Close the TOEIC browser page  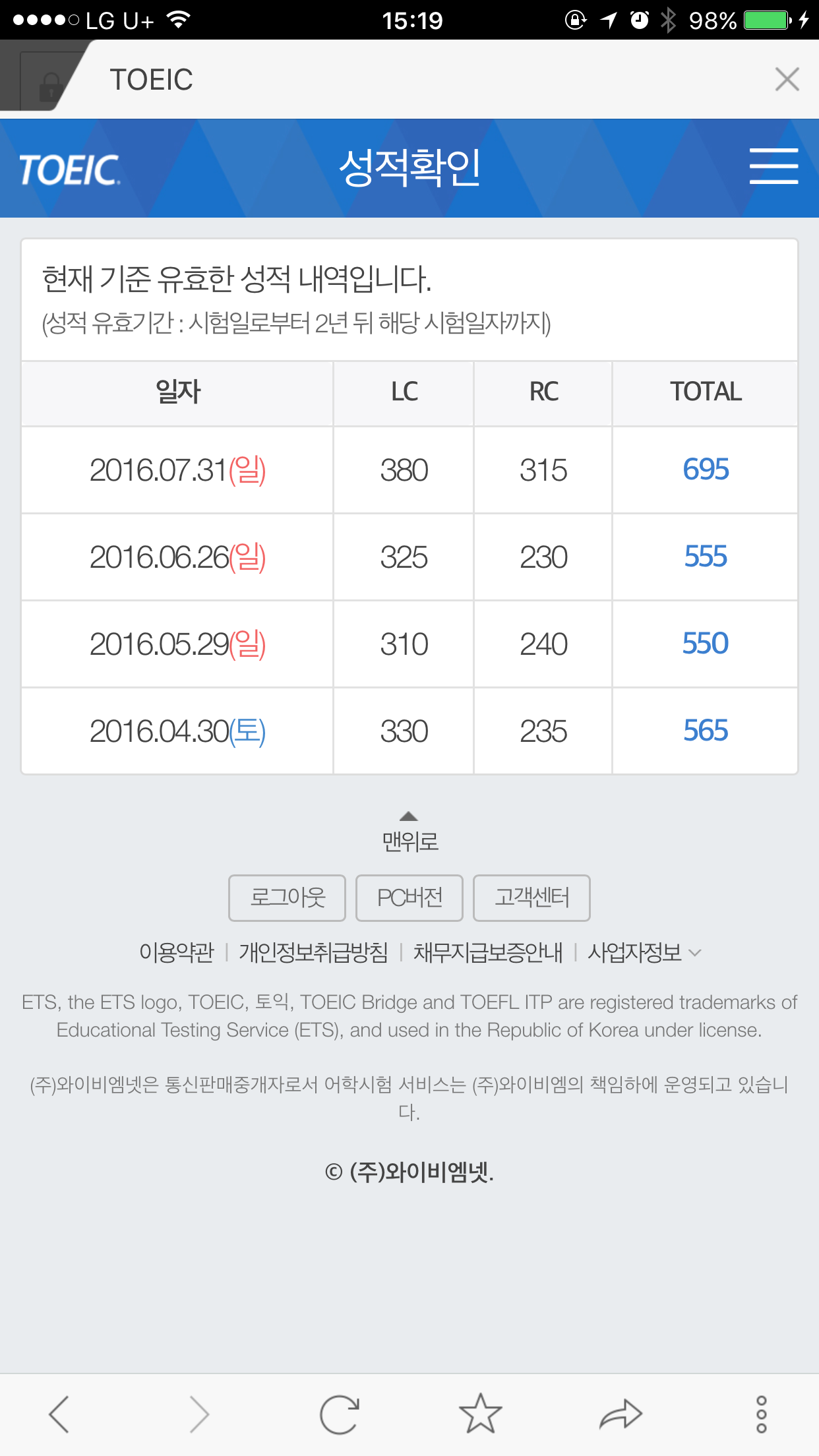point(787,79)
